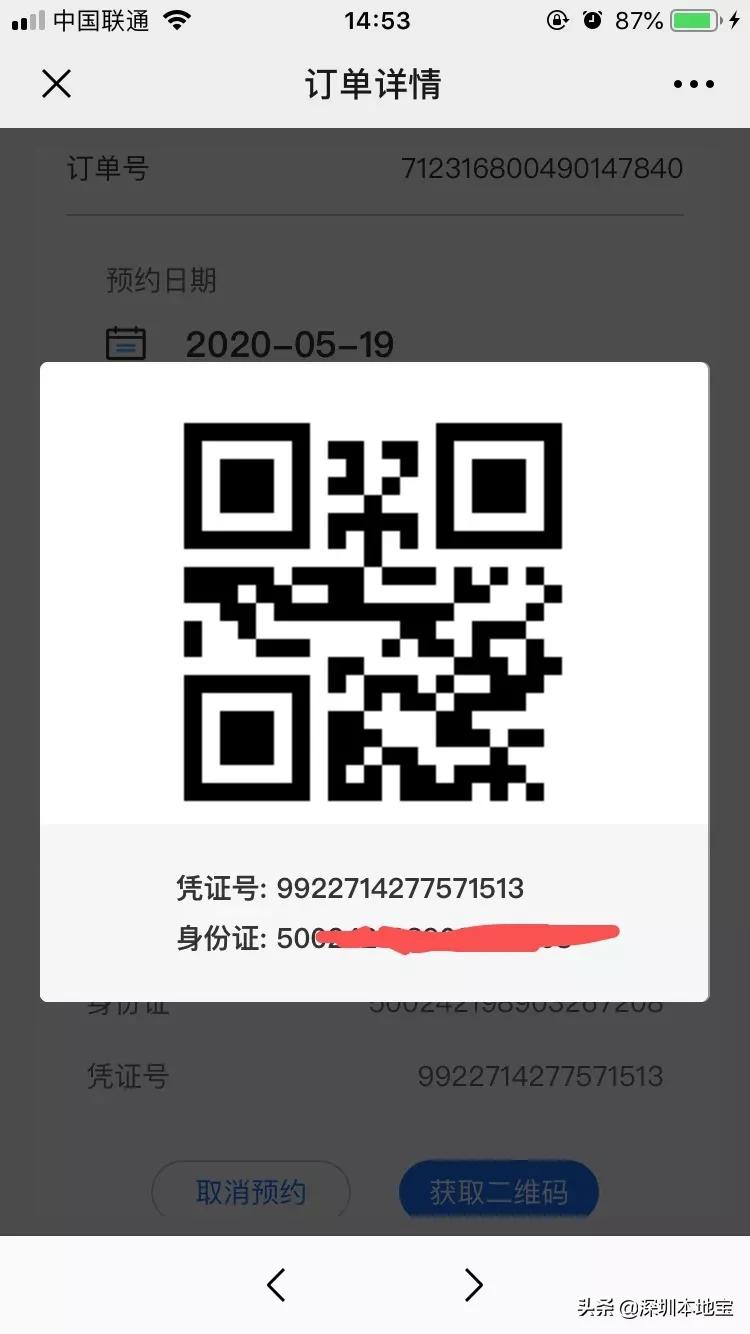Close the order details page
The width and height of the screenshot is (750, 1334).
coord(56,84)
